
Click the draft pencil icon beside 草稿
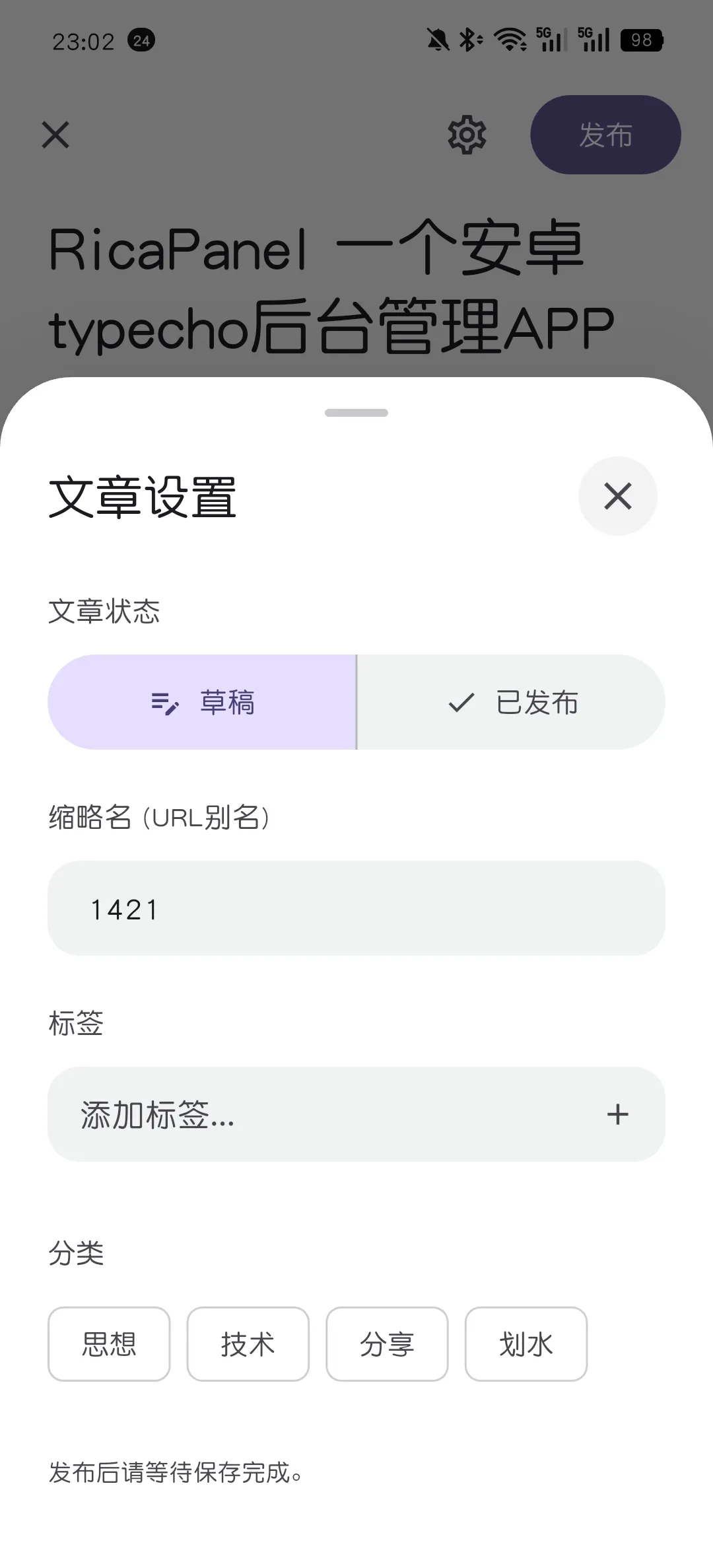tap(165, 702)
